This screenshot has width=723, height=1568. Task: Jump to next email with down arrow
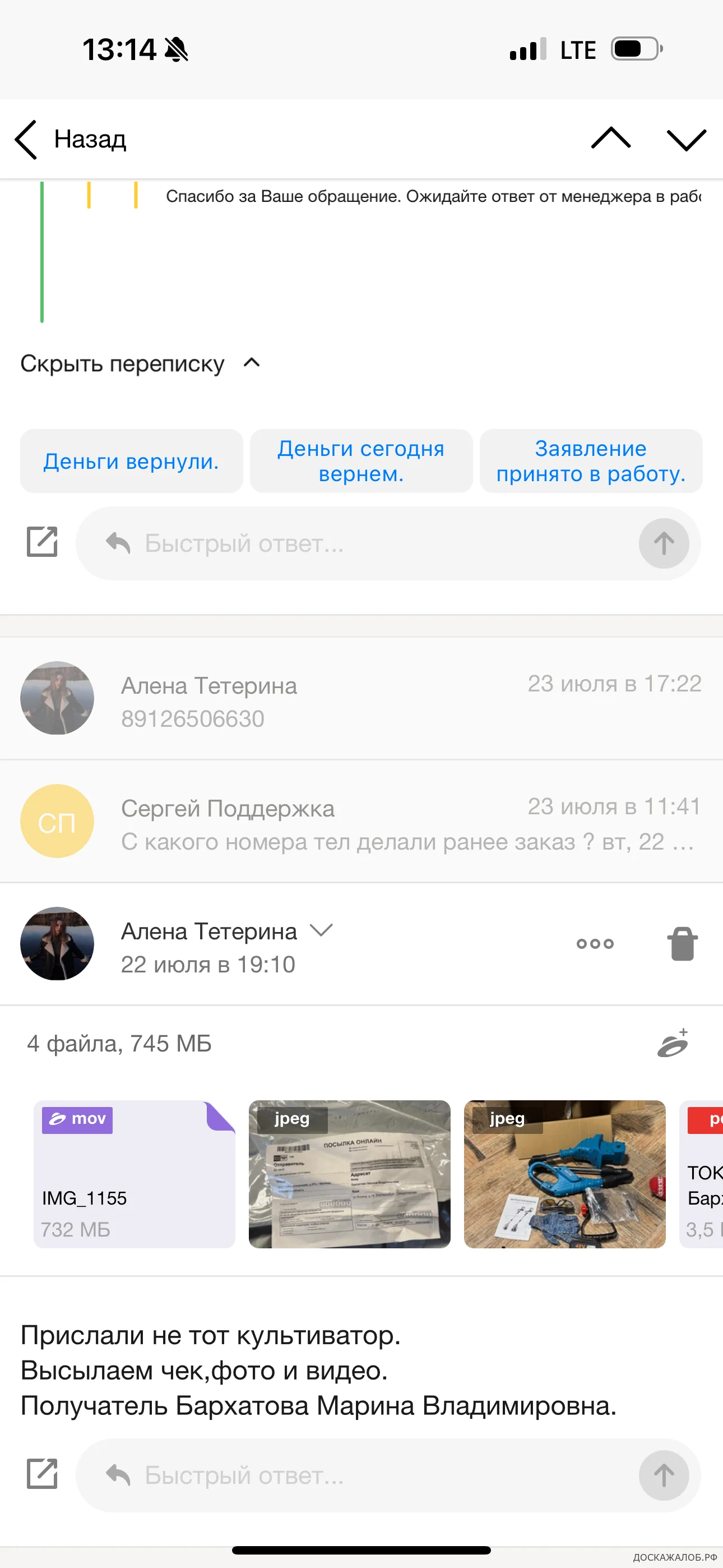686,140
